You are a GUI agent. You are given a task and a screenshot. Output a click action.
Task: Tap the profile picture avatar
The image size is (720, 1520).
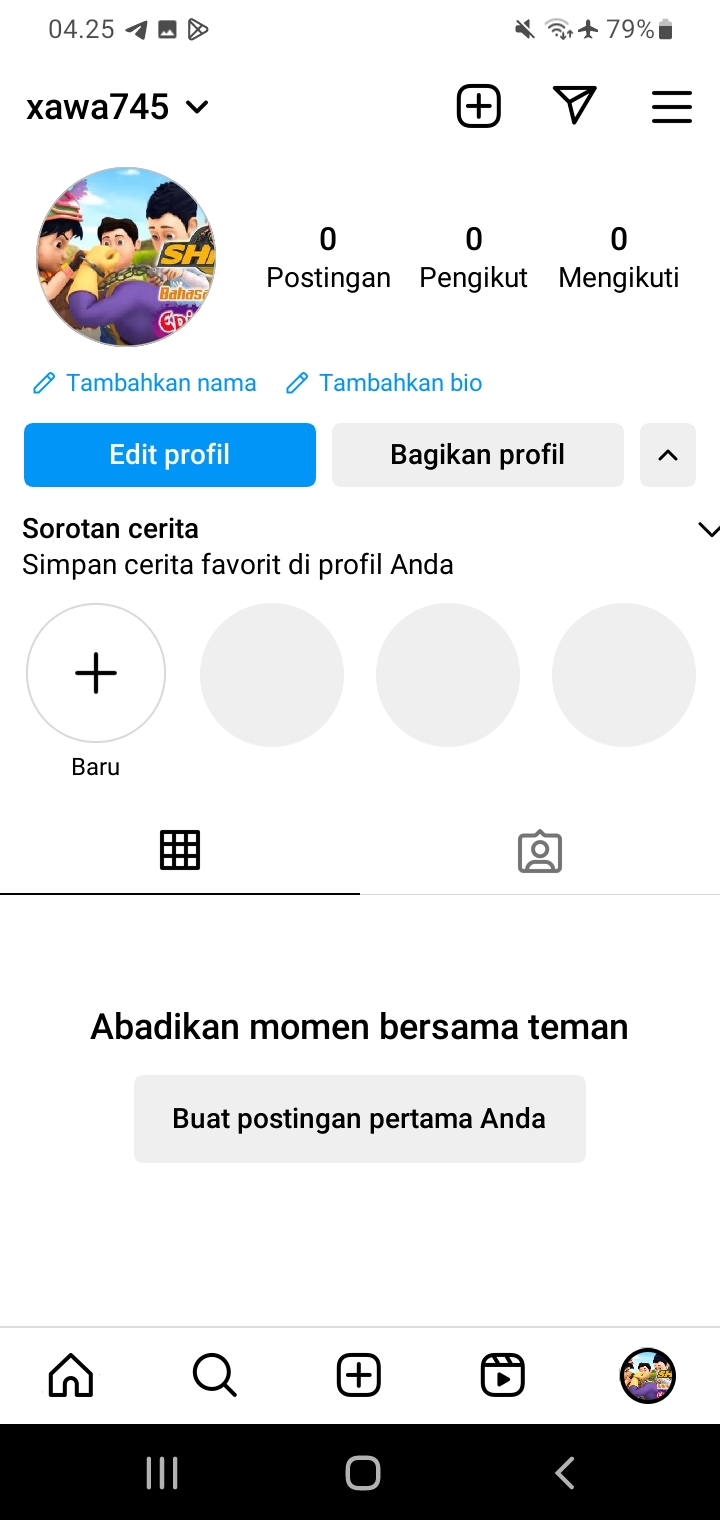tap(125, 257)
